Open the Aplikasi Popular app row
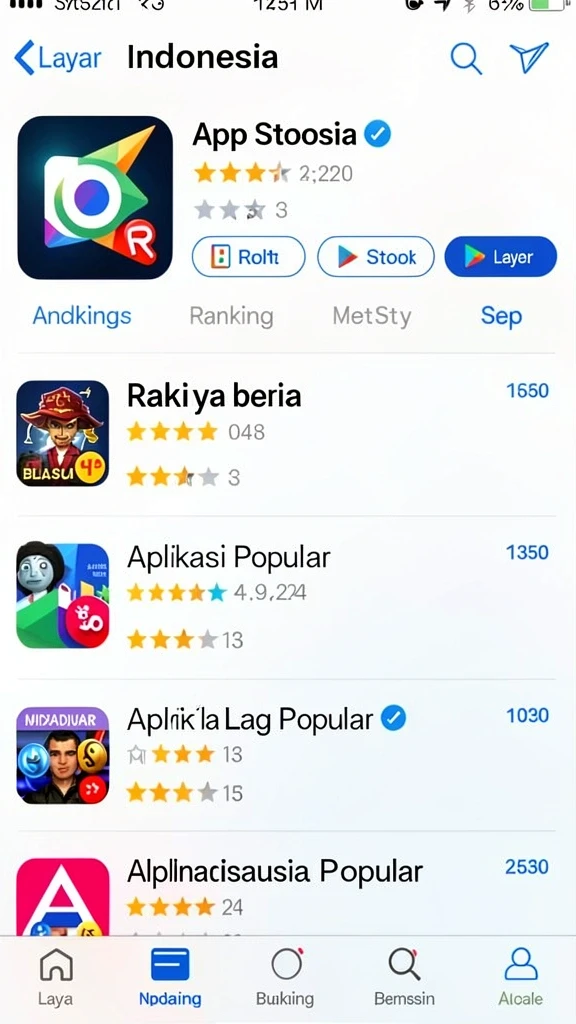 click(x=287, y=597)
